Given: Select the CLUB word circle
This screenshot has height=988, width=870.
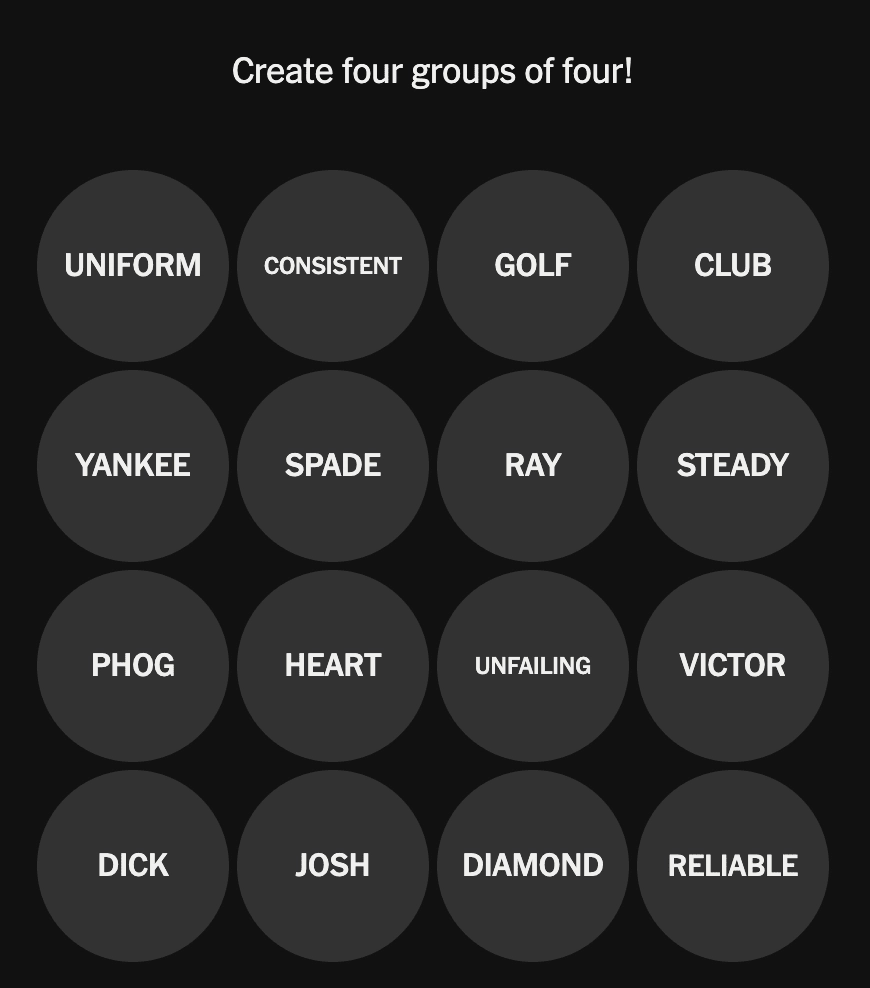Looking at the screenshot, I should pos(733,266).
